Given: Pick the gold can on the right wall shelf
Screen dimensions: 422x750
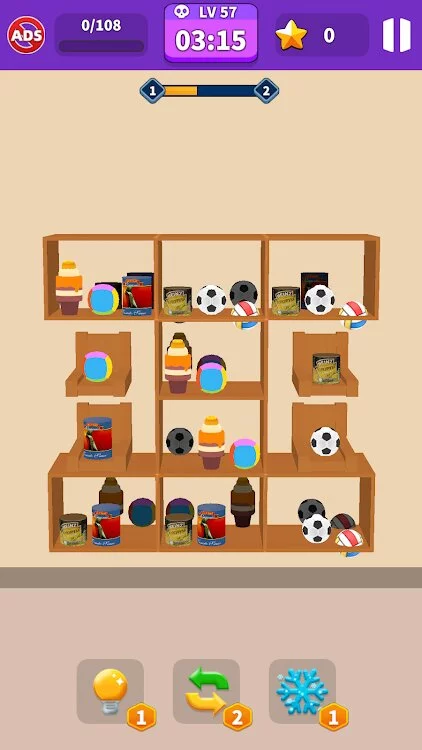Looking at the screenshot, I should tap(326, 368).
